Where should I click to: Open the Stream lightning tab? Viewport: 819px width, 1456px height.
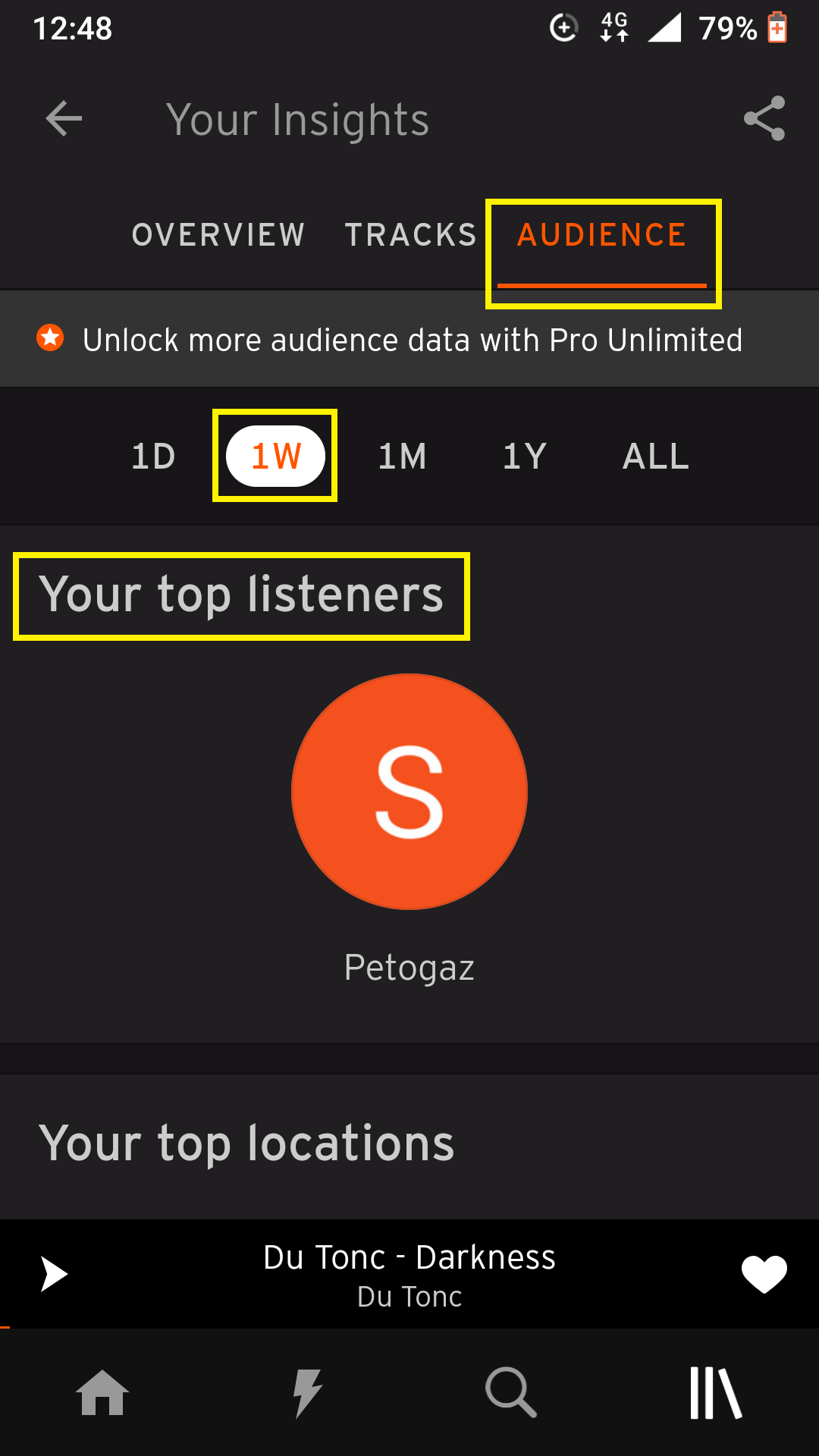point(307,1393)
